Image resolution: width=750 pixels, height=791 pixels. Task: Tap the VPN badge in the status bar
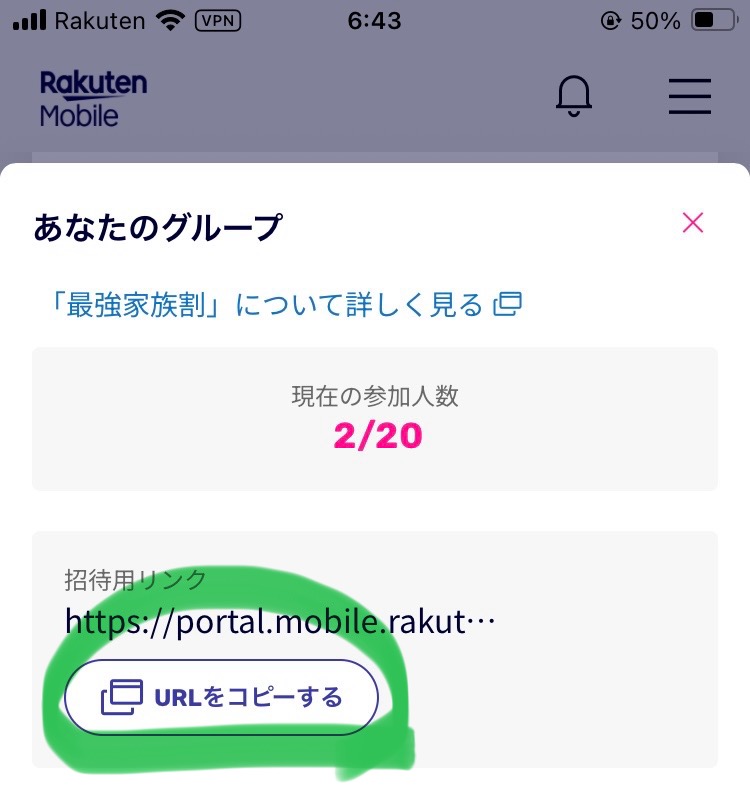point(218,19)
